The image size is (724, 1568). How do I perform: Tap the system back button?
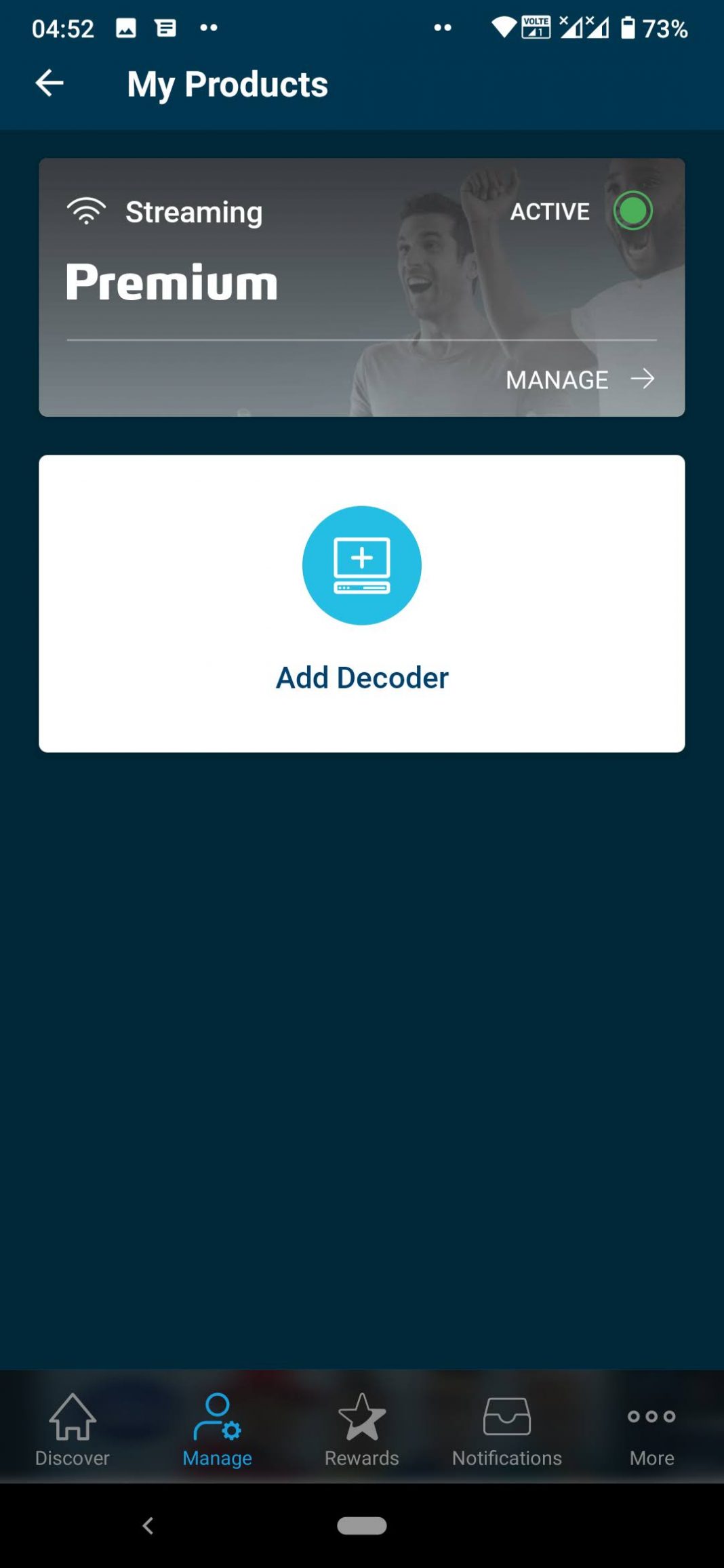coord(148,1525)
